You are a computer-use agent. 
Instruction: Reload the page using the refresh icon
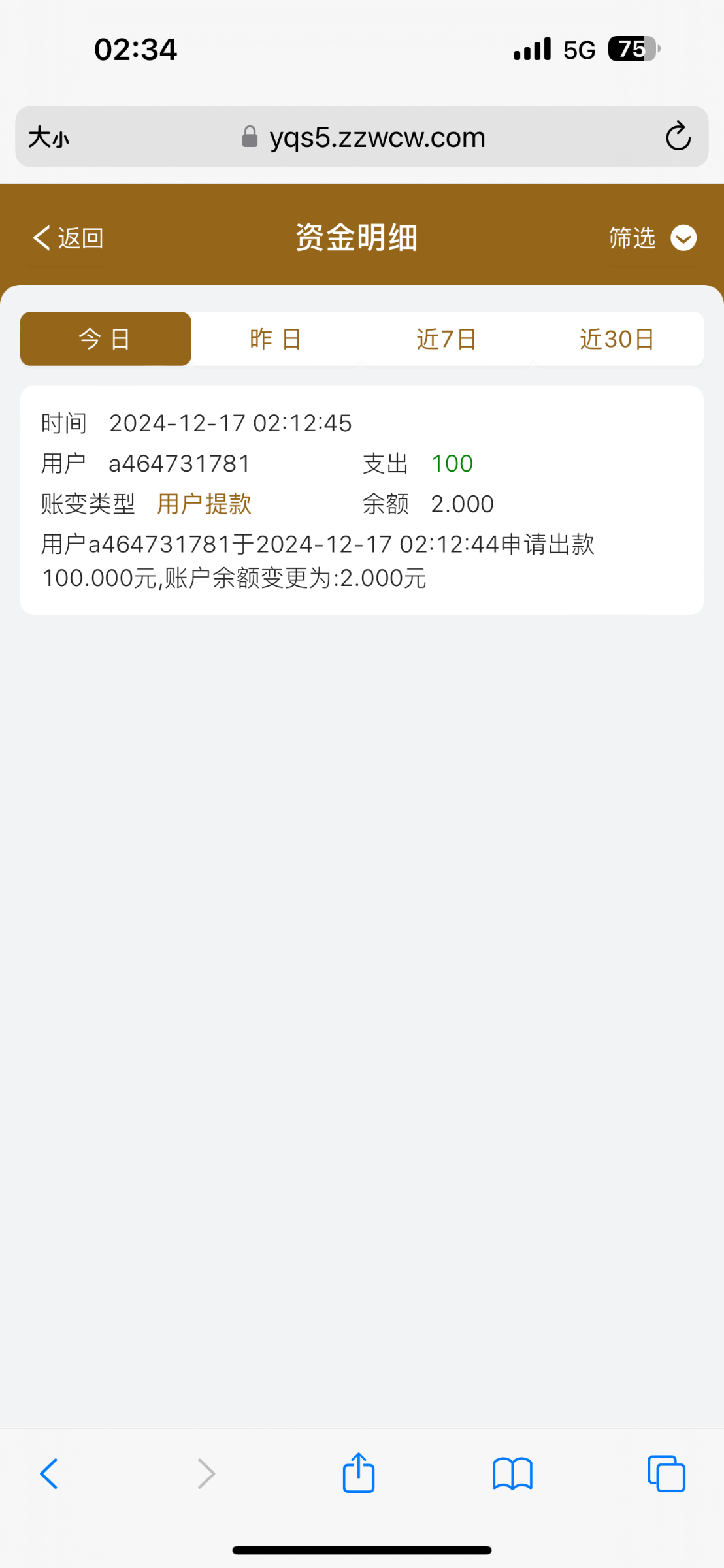point(678,137)
